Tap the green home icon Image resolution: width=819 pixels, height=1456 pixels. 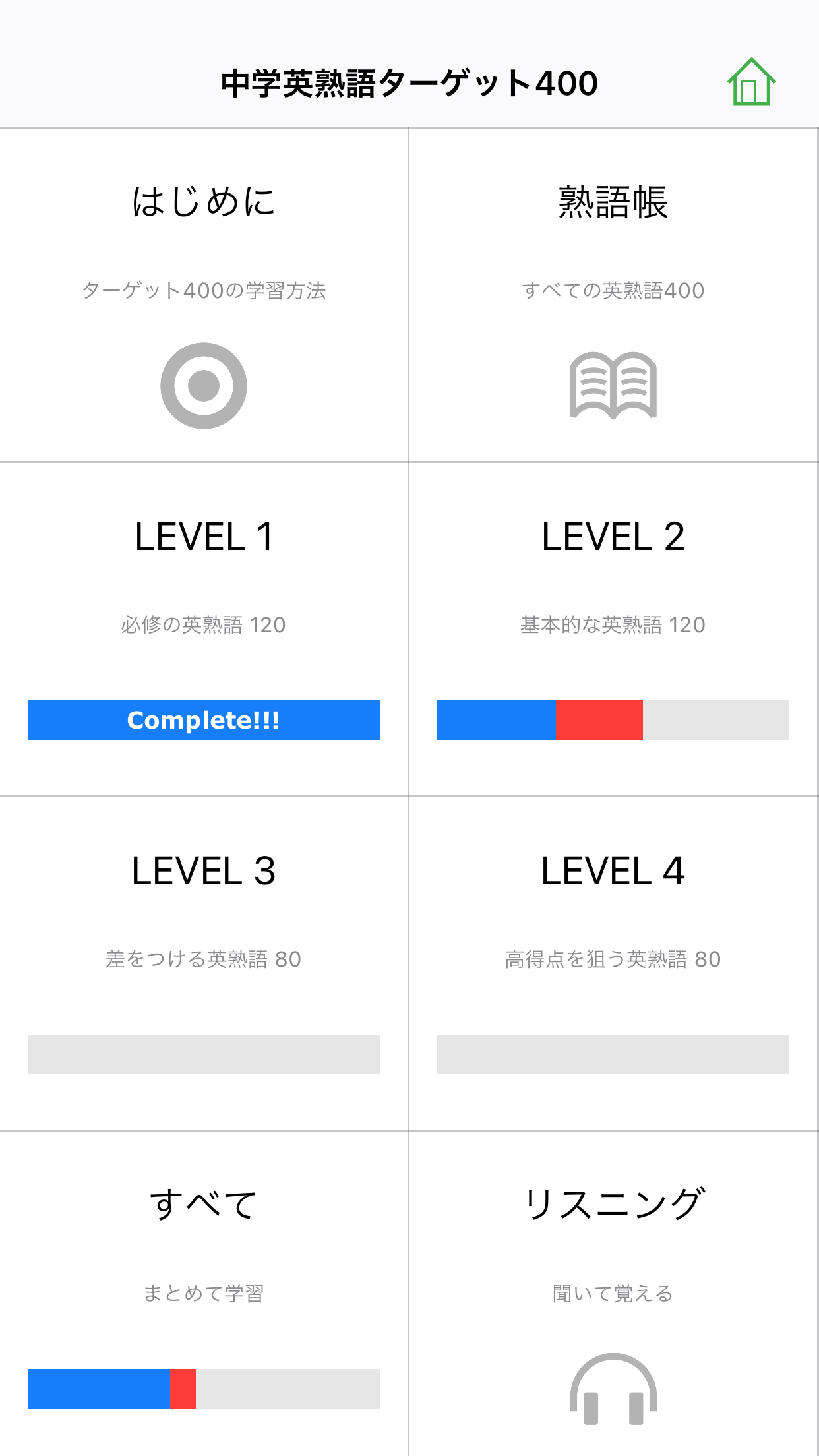click(752, 80)
